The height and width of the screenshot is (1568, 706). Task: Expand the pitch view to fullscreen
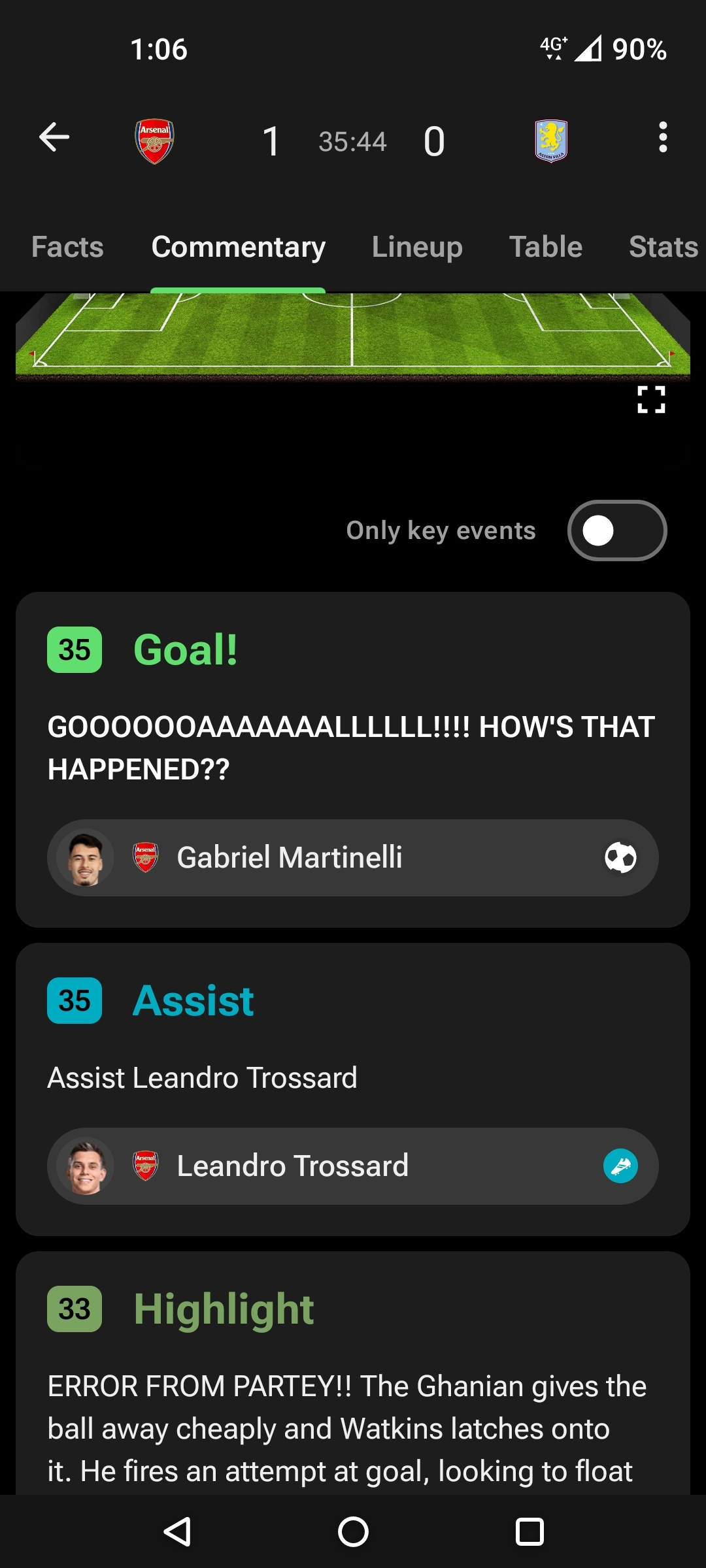(x=651, y=399)
